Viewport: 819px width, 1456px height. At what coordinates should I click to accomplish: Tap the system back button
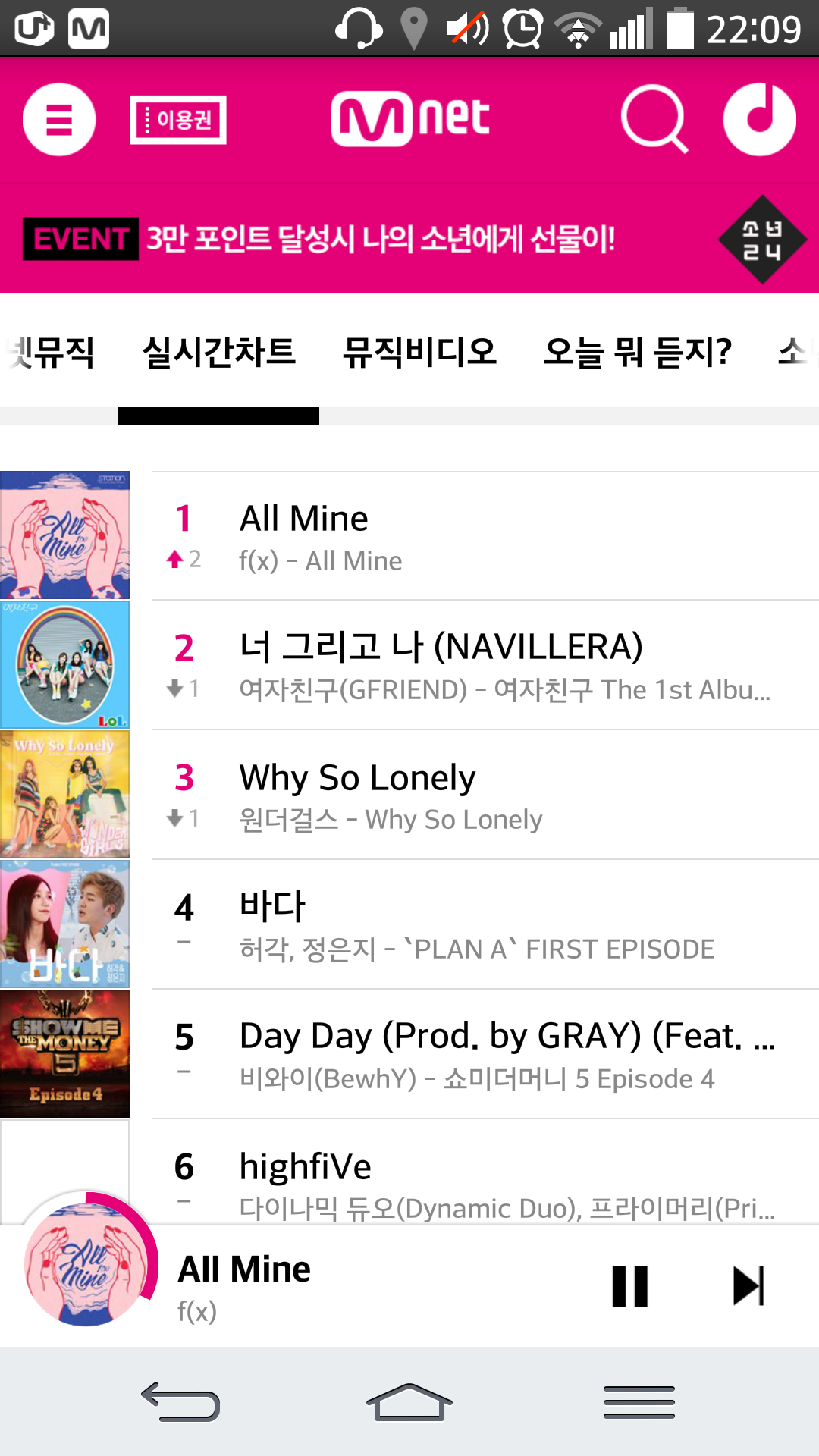180,1401
